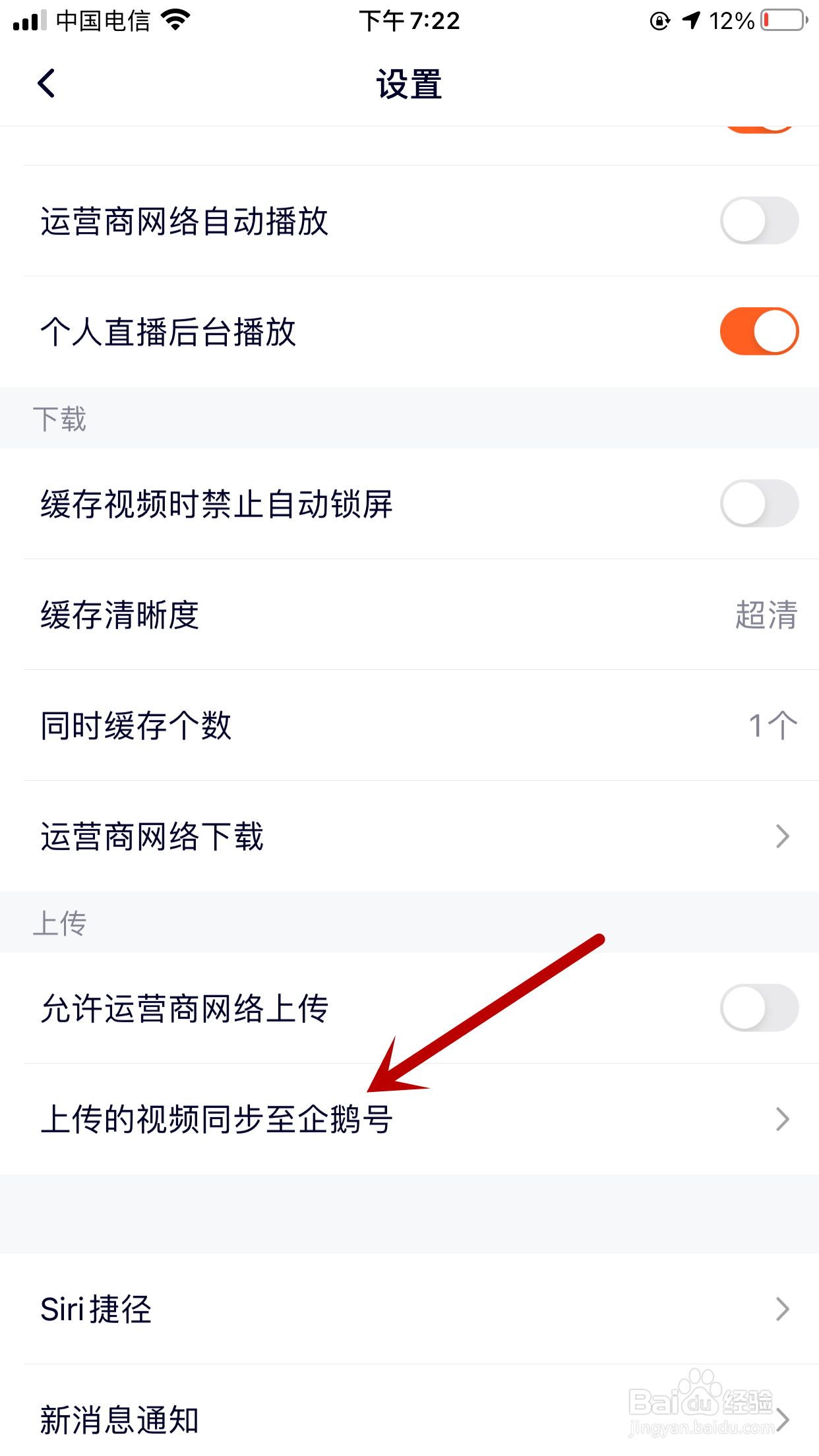Tap the location arrow icon in status bar
This screenshot has width=819, height=1456.
pos(690,20)
